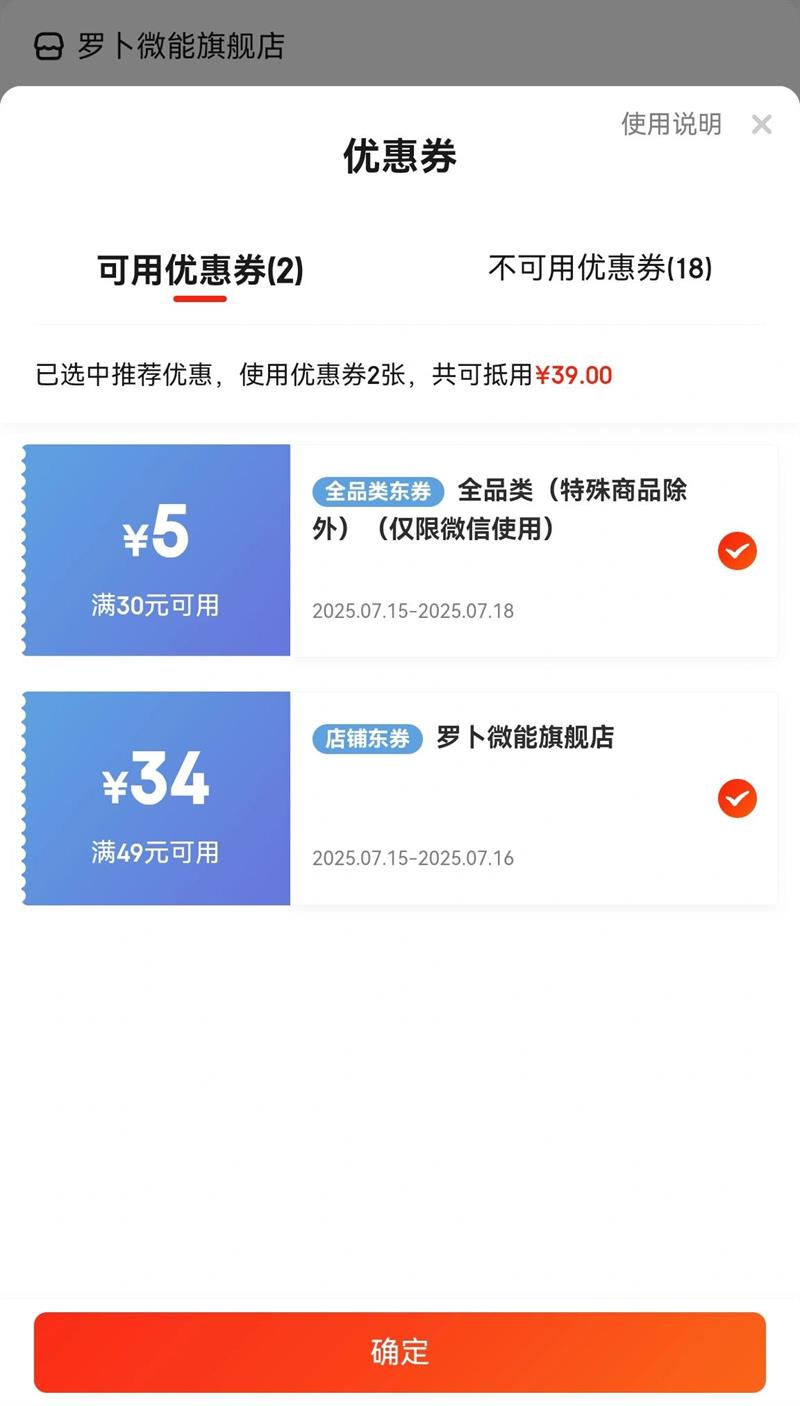The width and height of the screenshot is (800, 1406).
Task: Open 使用说明 usage instructions
Action: pyautogui.click(x=671, y=124)
